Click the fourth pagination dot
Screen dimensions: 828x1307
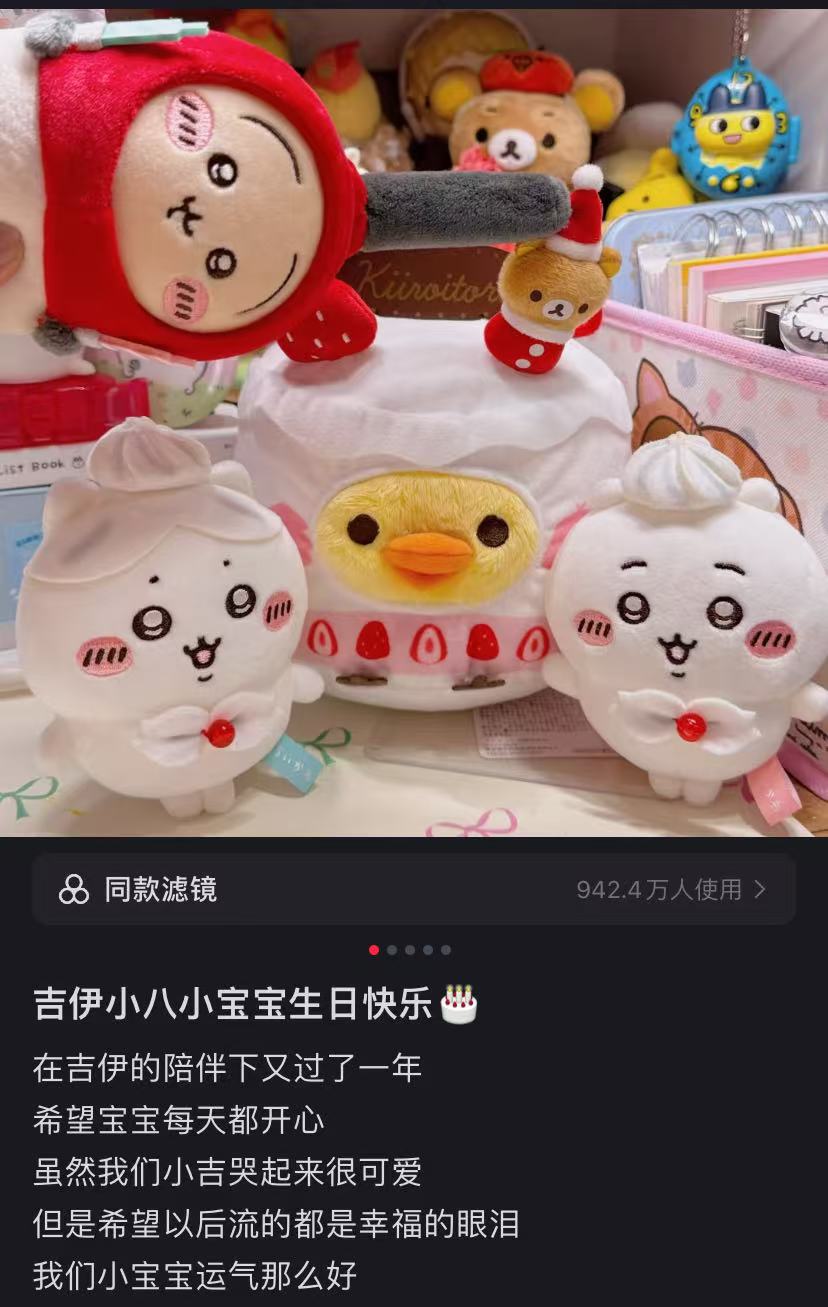click(x=428, y=950)
